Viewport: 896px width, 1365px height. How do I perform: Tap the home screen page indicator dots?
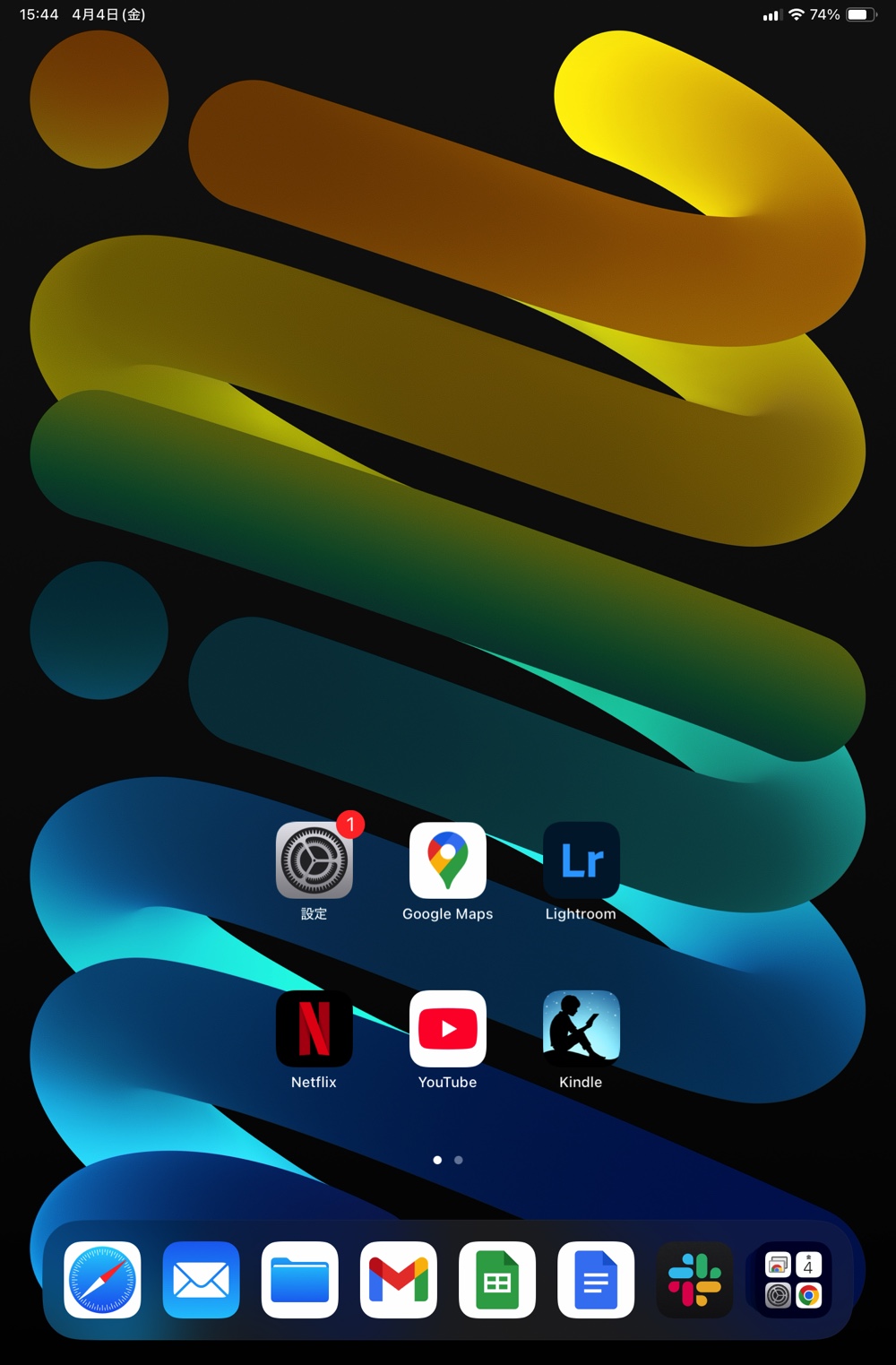point(447,1160)
